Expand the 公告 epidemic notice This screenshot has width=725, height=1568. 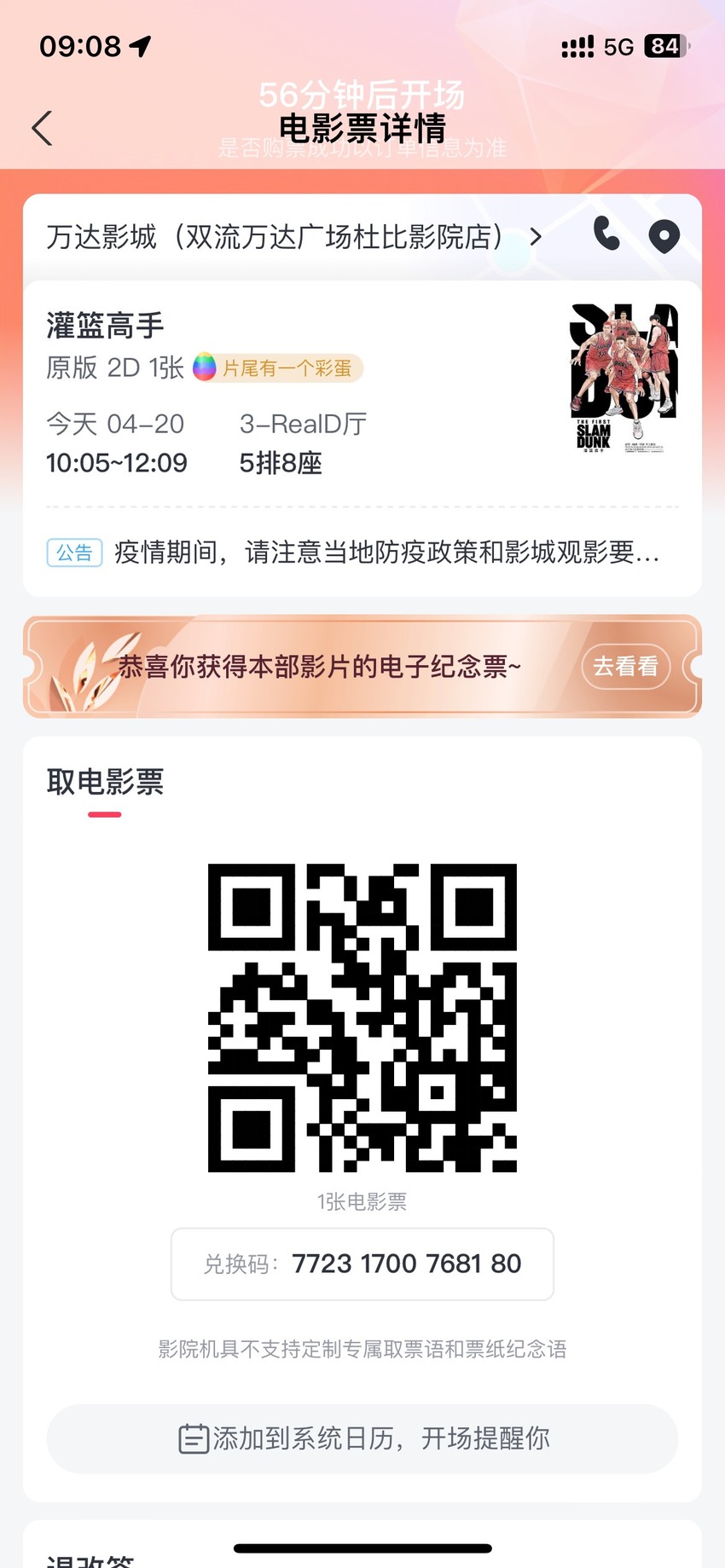click(353, 553)
